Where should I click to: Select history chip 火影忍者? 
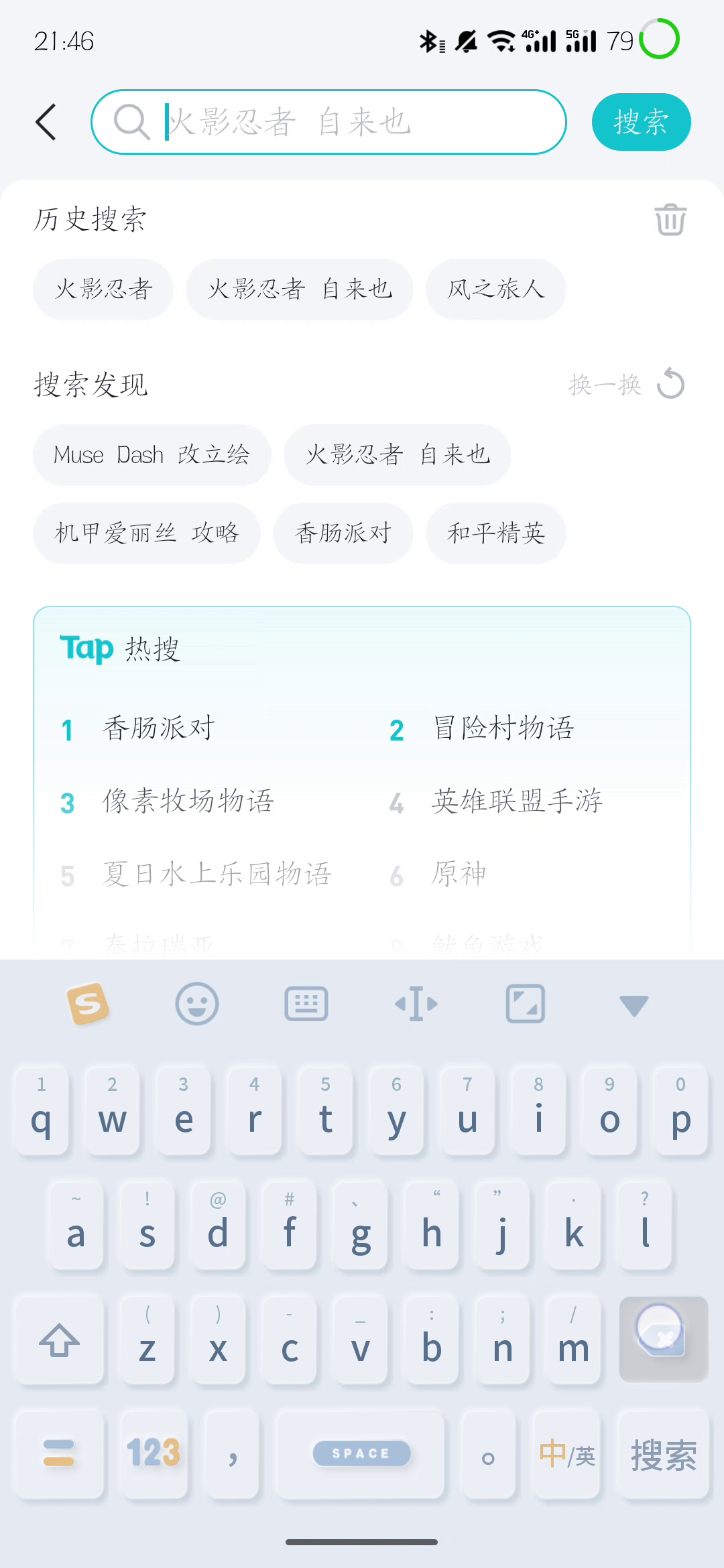click(103, 289)
